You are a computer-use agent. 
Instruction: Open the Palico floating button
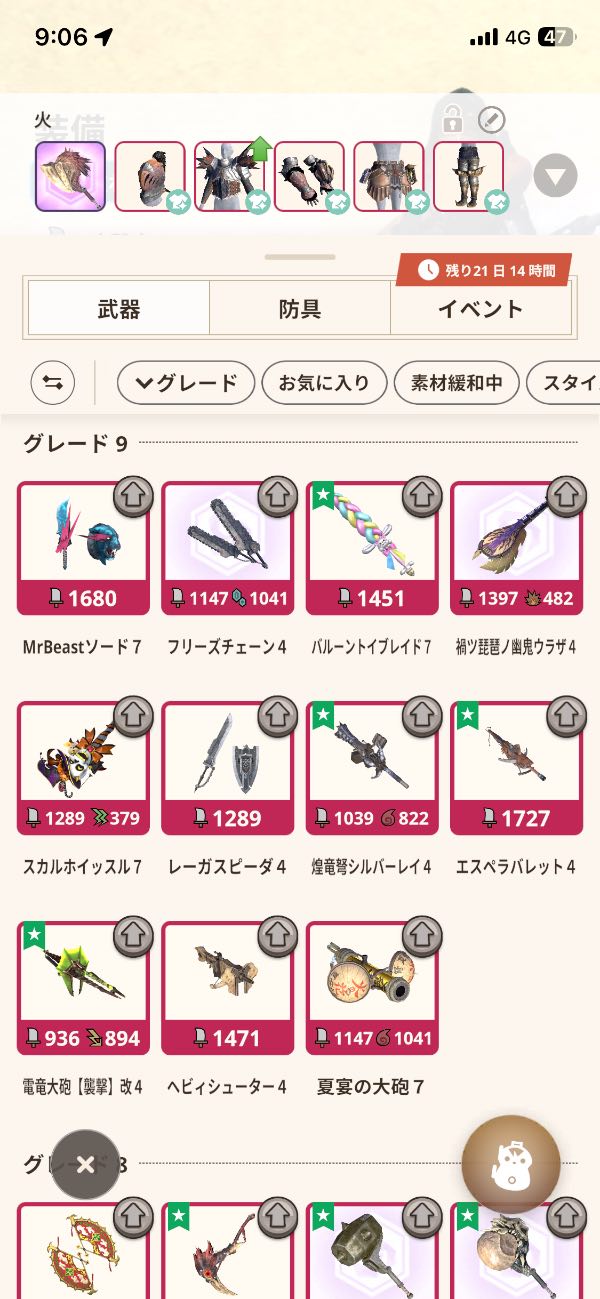[510, 1164]
